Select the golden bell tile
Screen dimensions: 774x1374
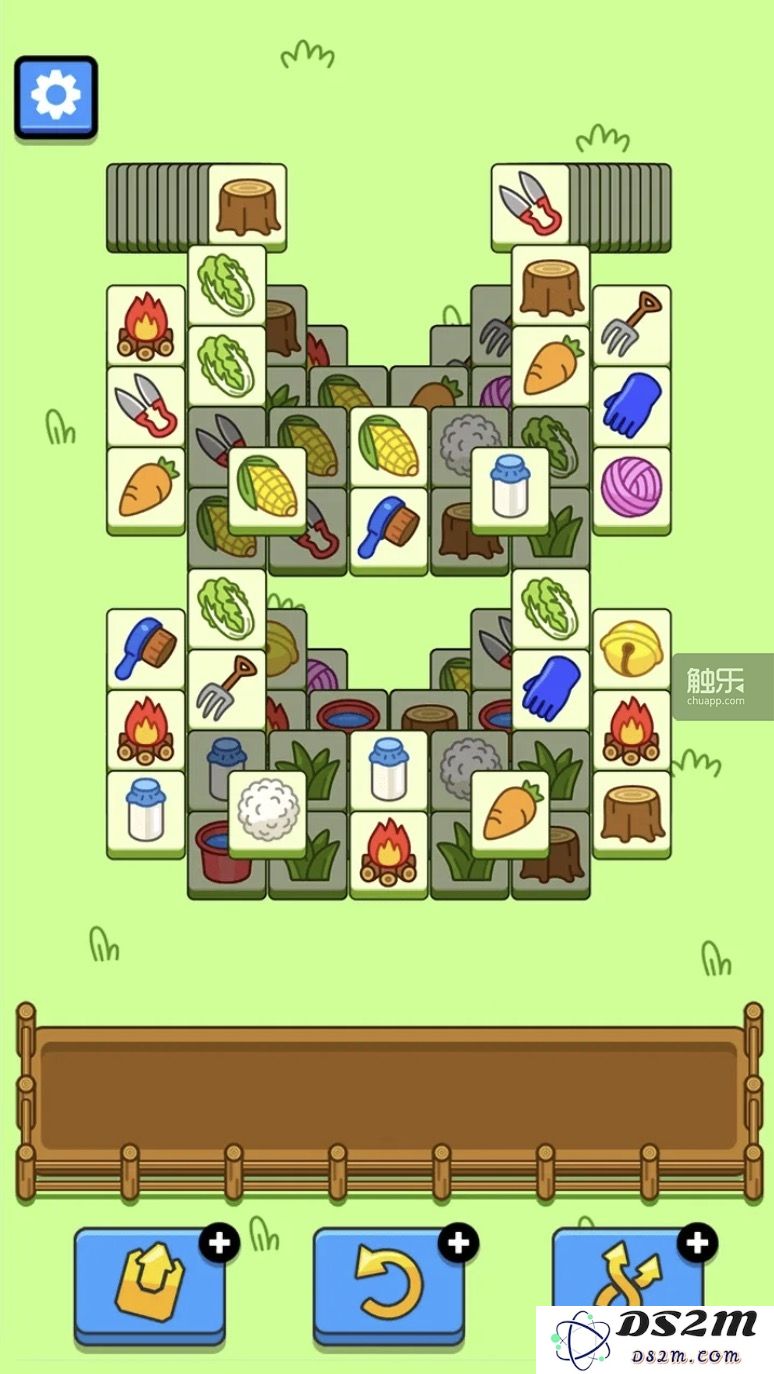[x=631, y=650]
